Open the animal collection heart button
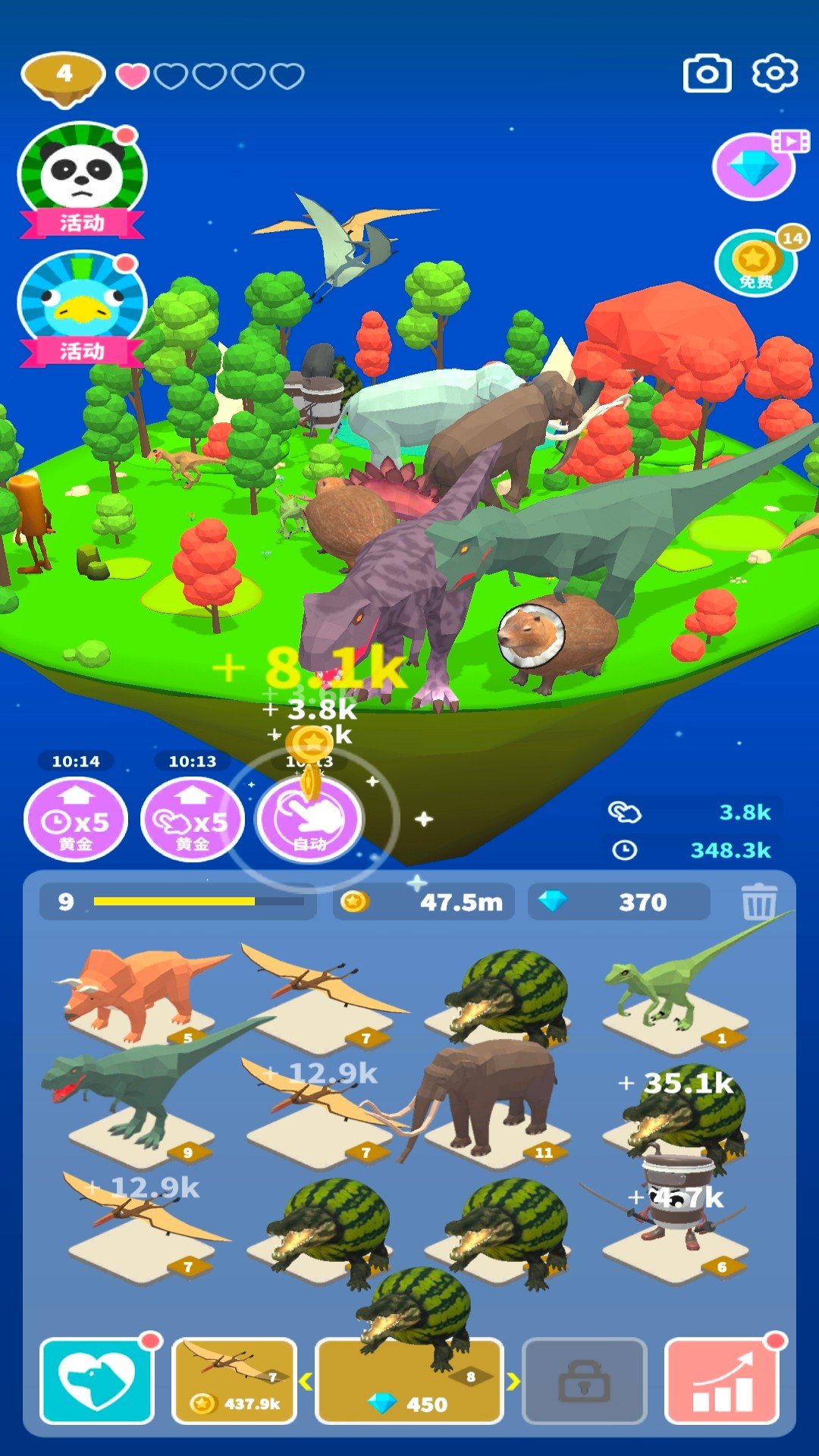Image resolution: width=819 pixels, height=1456 pixels. 96,1380
